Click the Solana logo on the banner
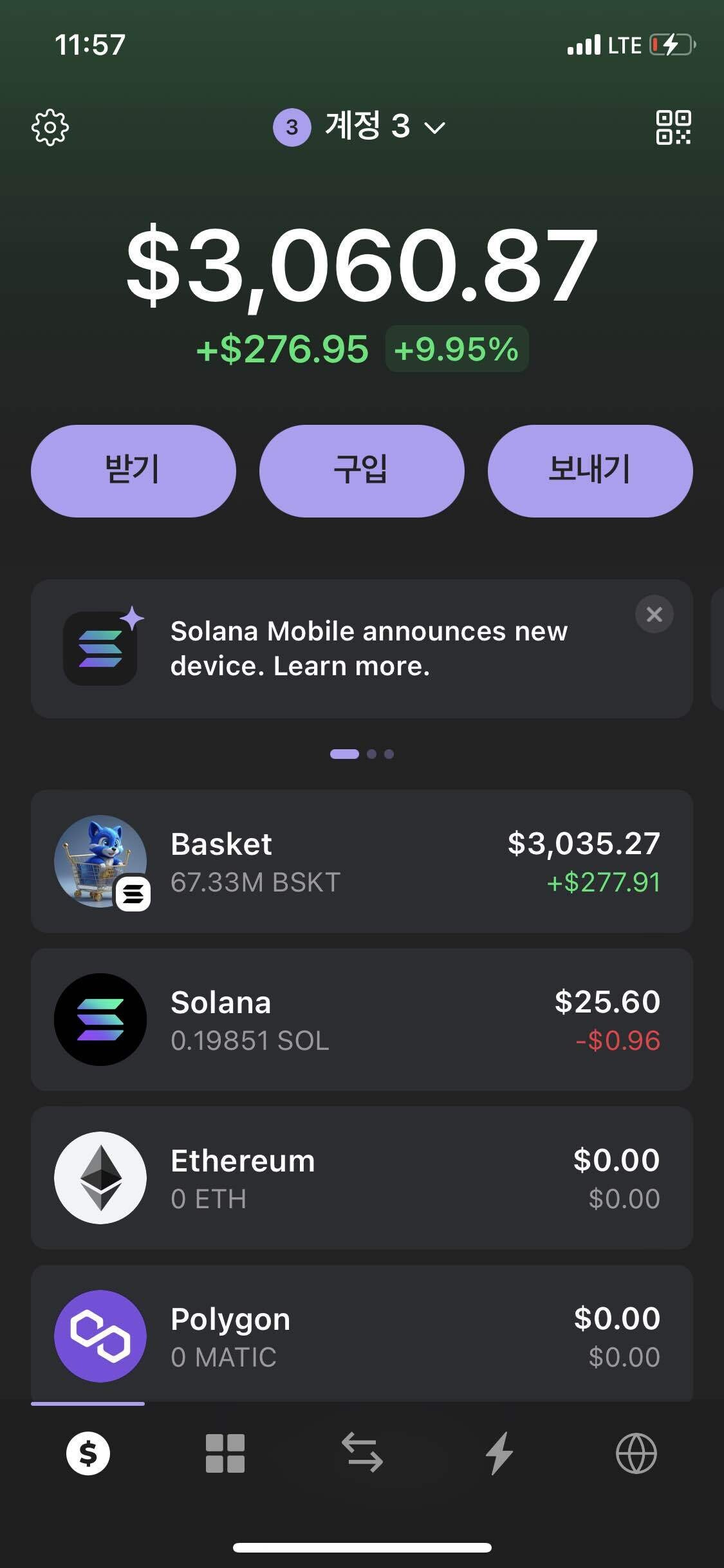This screenshot has height=1568, width=724. click(x=100, y=648)
